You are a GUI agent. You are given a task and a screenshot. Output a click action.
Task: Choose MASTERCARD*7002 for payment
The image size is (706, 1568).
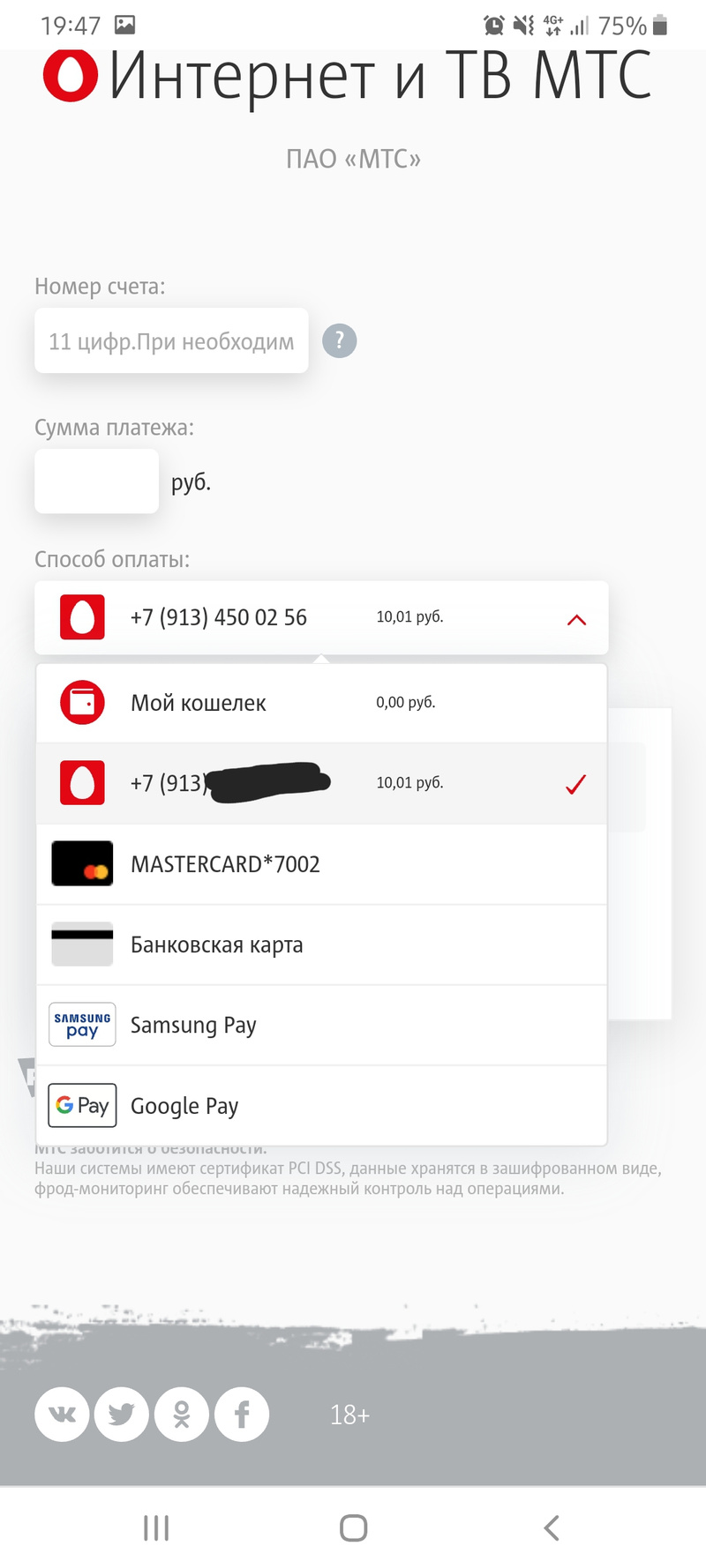[321, 864]
